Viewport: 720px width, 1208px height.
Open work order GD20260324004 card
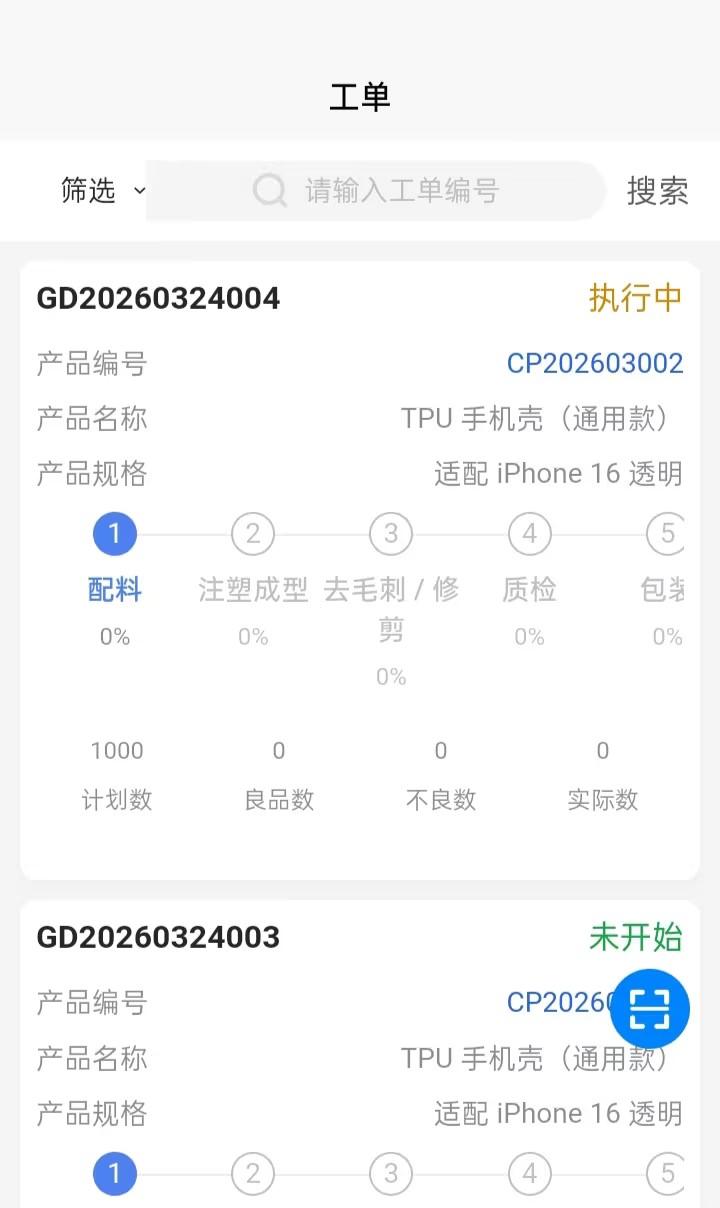(158, 298)
